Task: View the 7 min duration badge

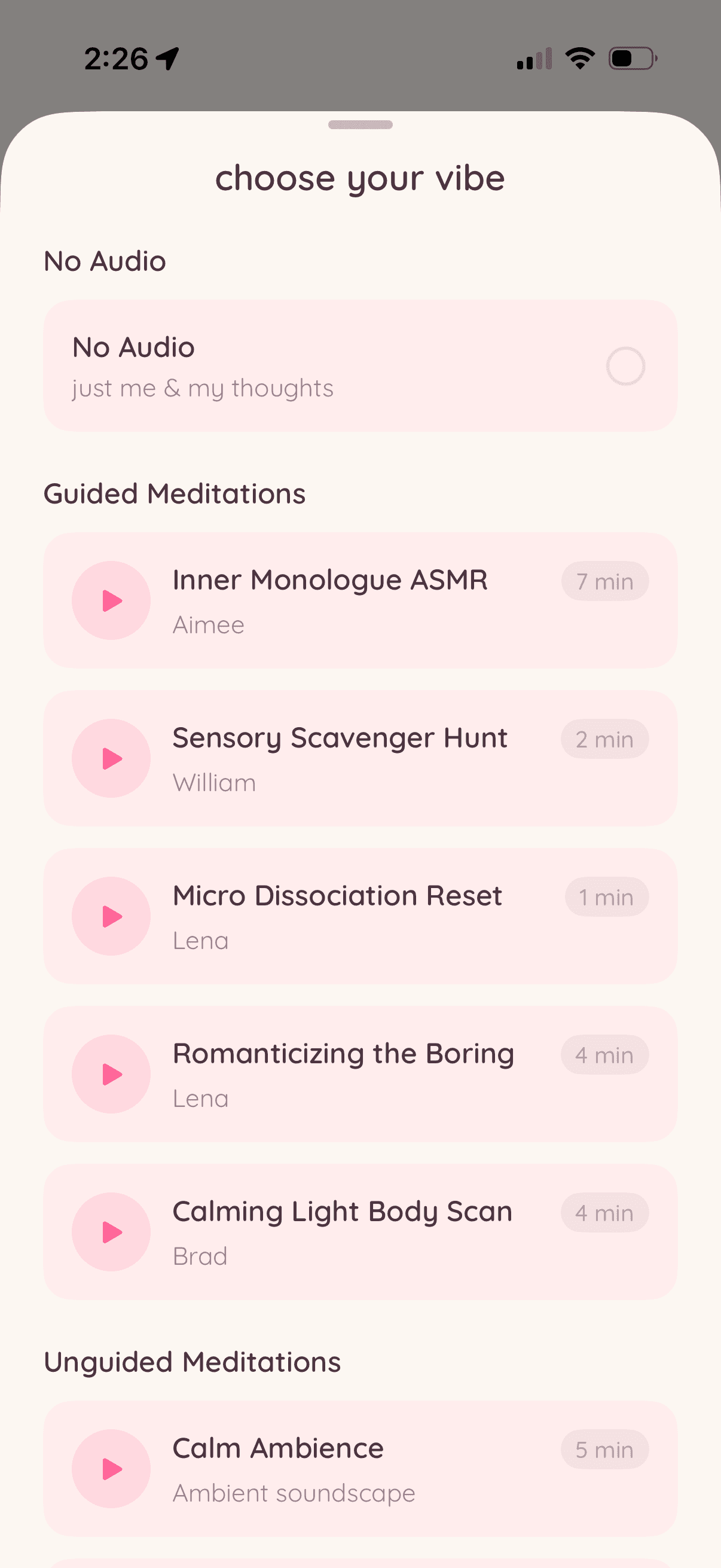Action: coord(605,581)
